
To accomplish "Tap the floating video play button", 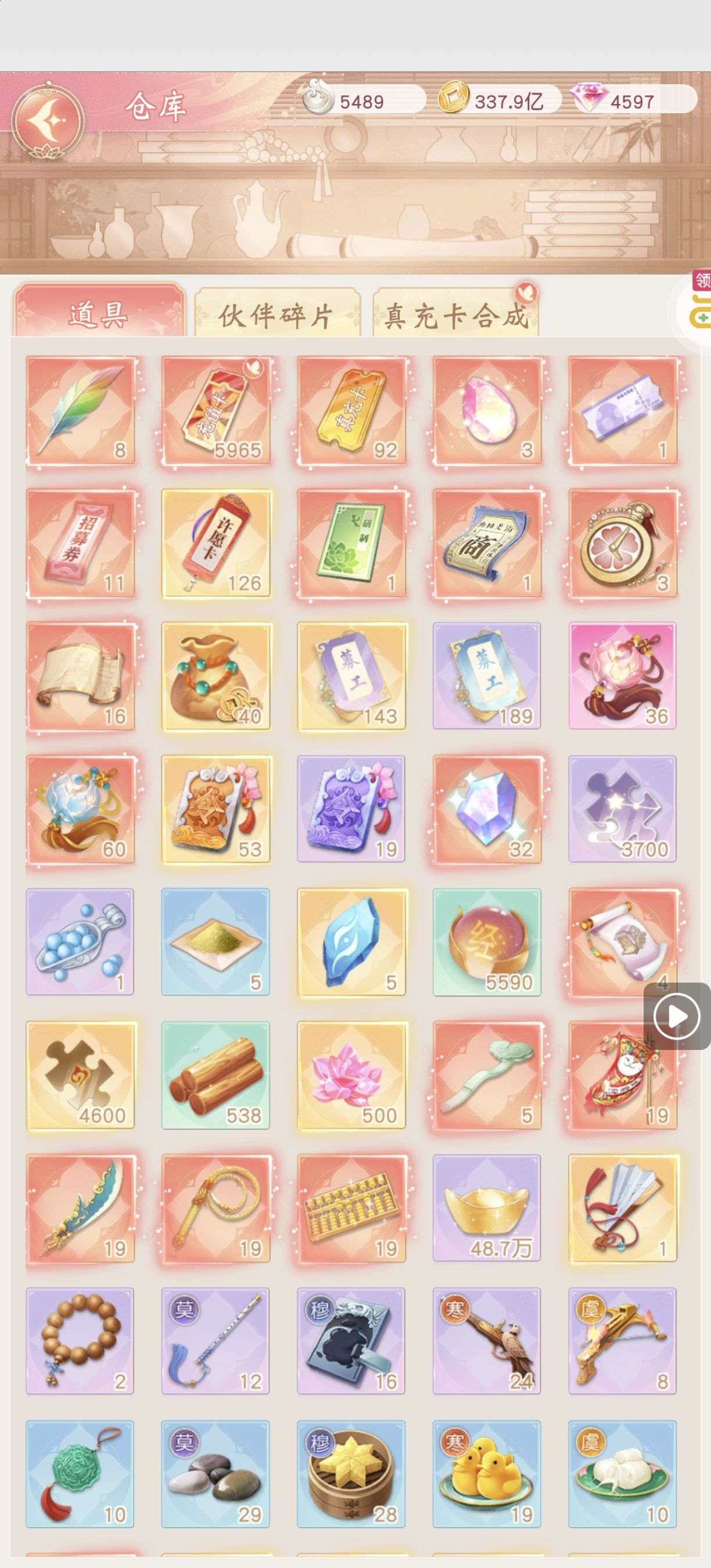I will coord(676,1016).
